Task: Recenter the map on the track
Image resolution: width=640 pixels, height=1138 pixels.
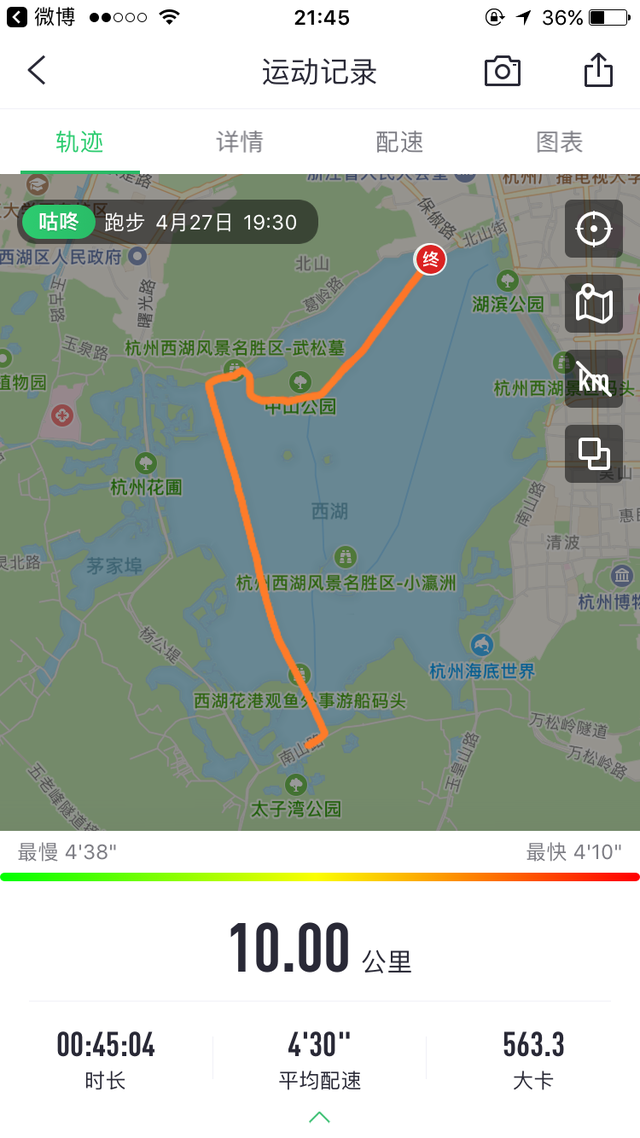Action: [x=593, y=230]
